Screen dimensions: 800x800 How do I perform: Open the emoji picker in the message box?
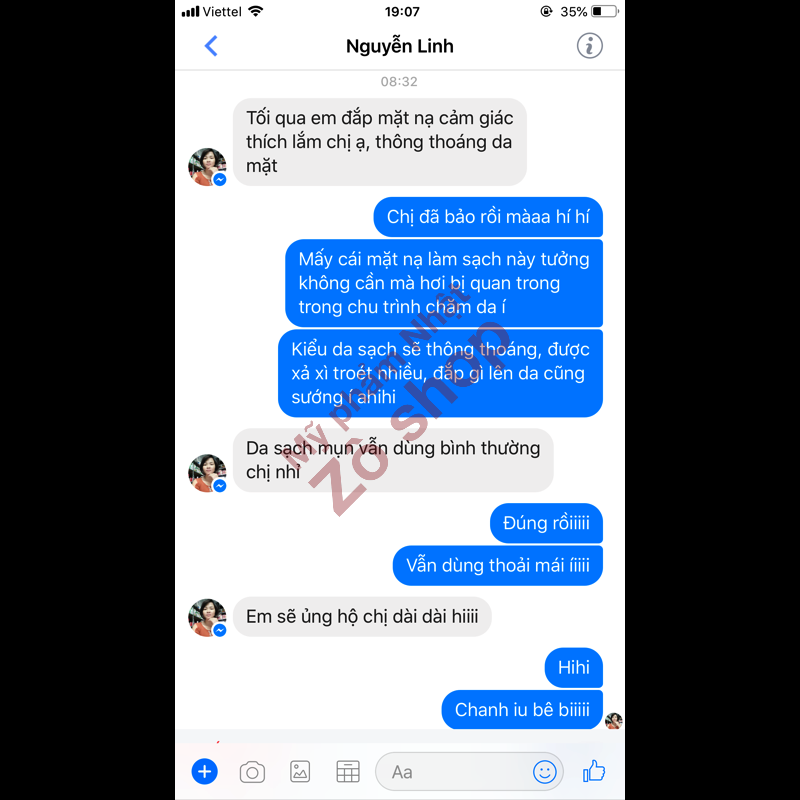(x=544, y=771)
